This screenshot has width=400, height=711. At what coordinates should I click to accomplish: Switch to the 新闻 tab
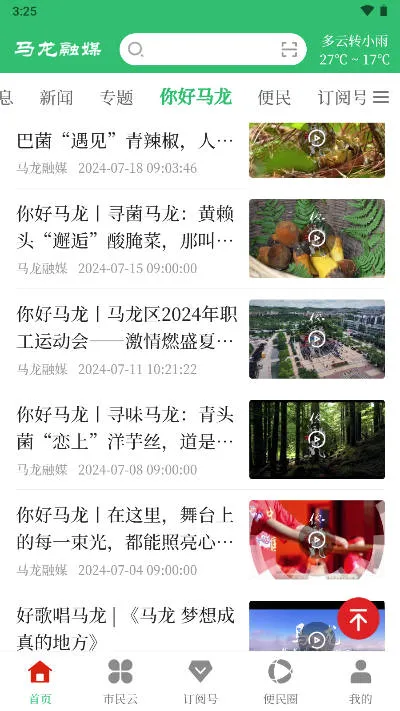click(56, 97)
